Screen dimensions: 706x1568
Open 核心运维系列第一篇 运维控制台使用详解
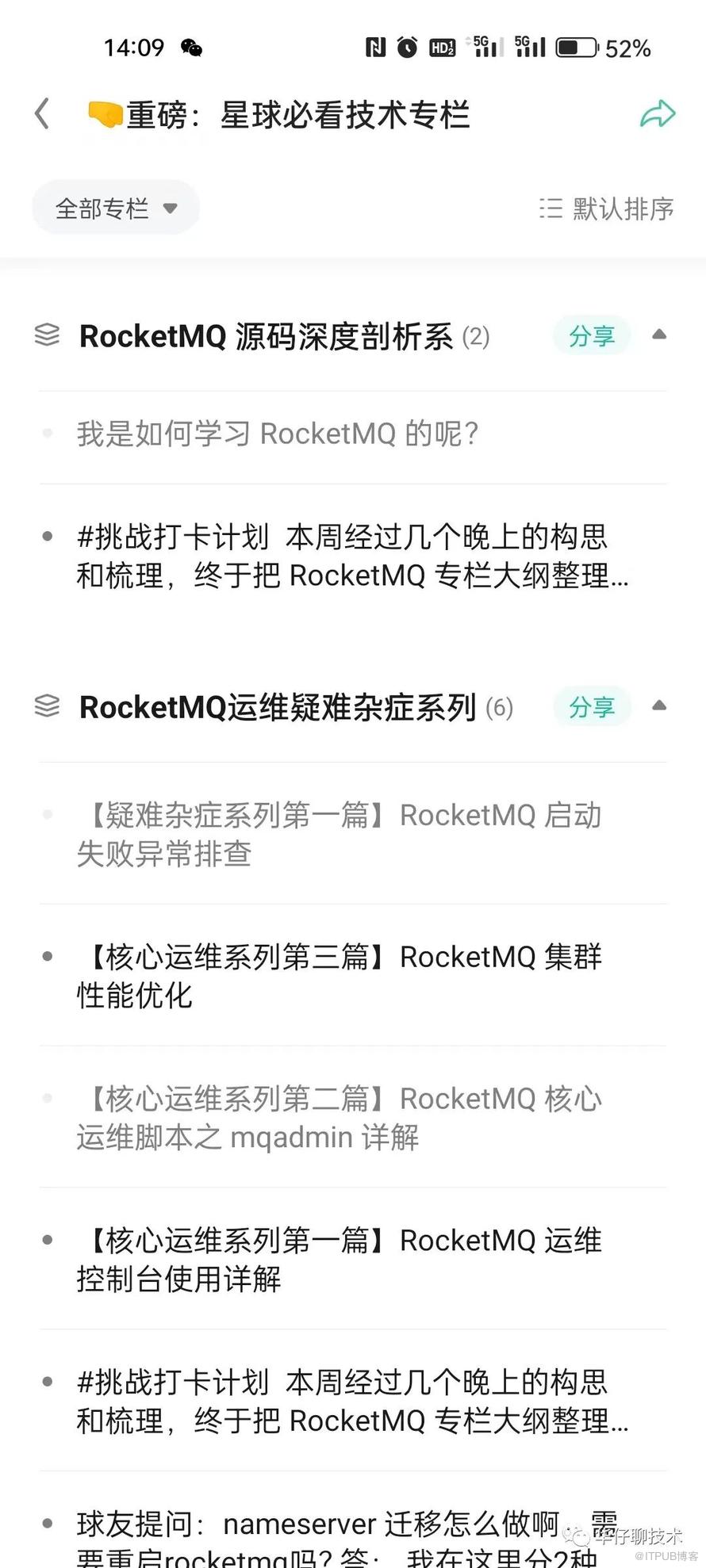click(x=341, y=1260)
